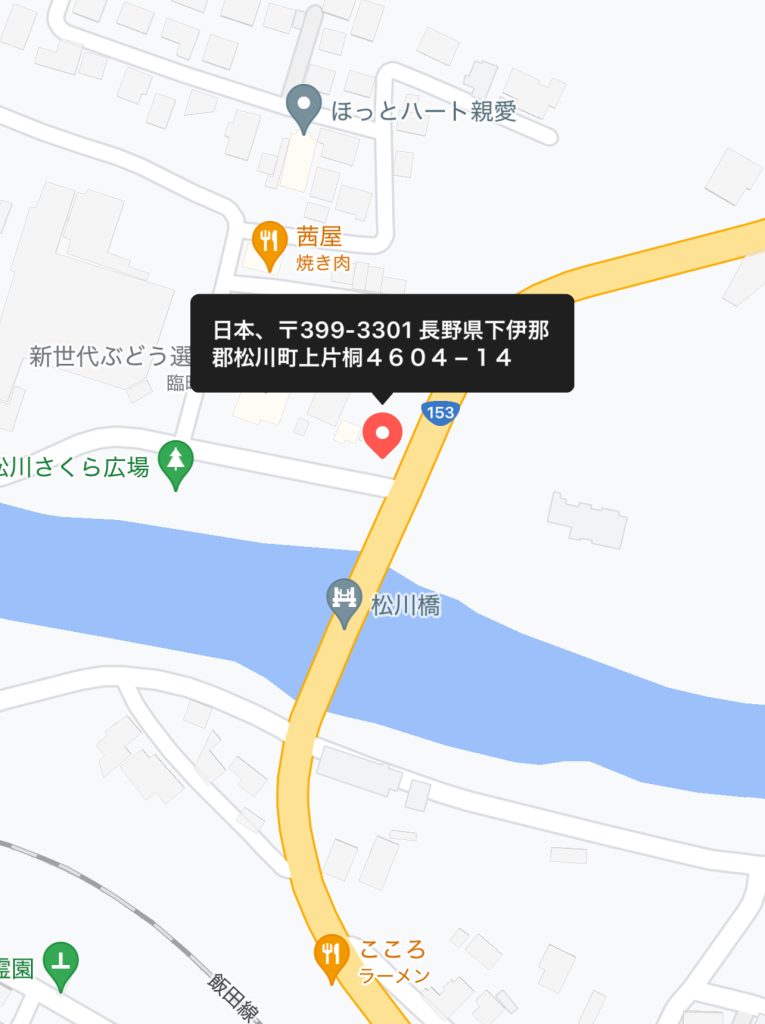
Task: Open the 松川橋 bridge marker
Action: (345, 602)
